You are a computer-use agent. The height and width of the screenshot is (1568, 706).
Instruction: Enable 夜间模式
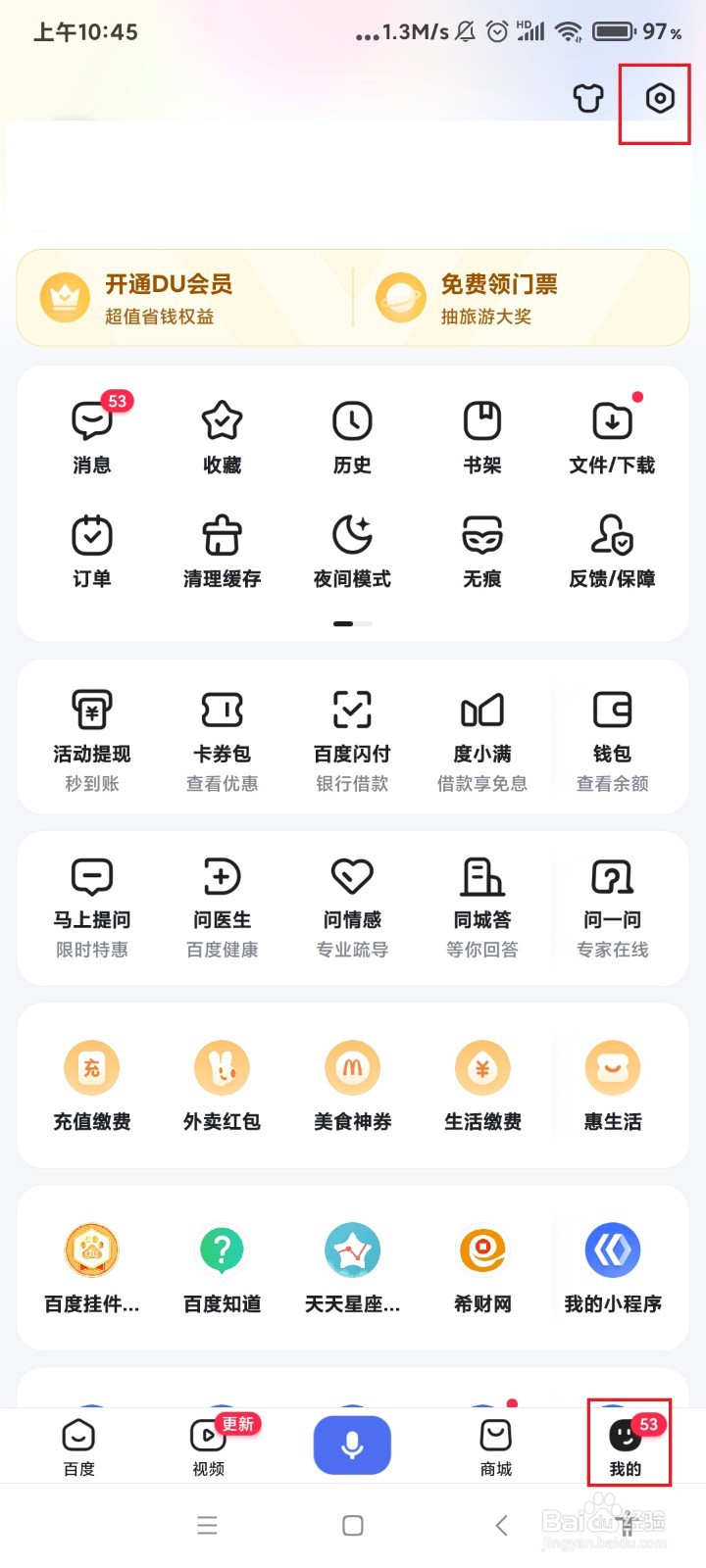coord(352,551)
